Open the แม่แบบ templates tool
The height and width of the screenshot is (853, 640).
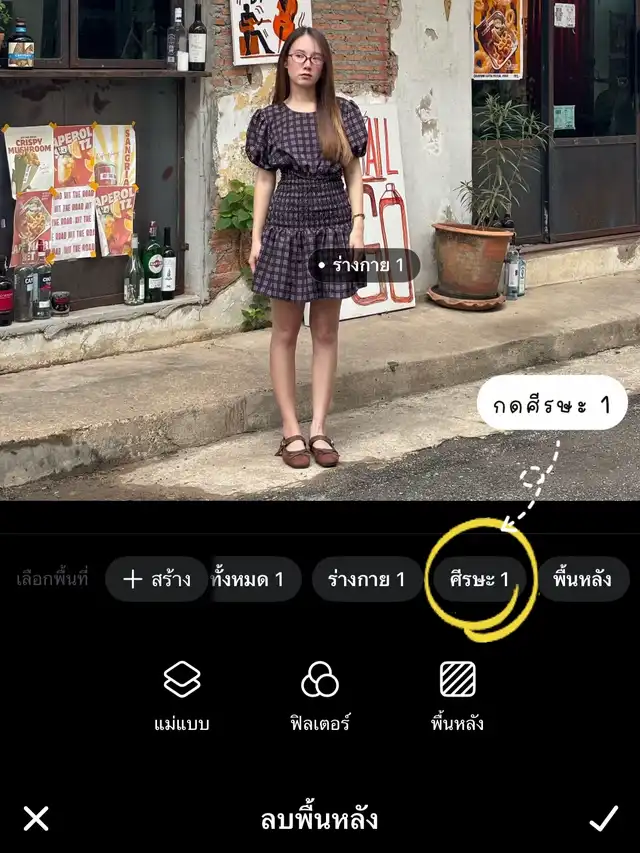coord(182,696)
